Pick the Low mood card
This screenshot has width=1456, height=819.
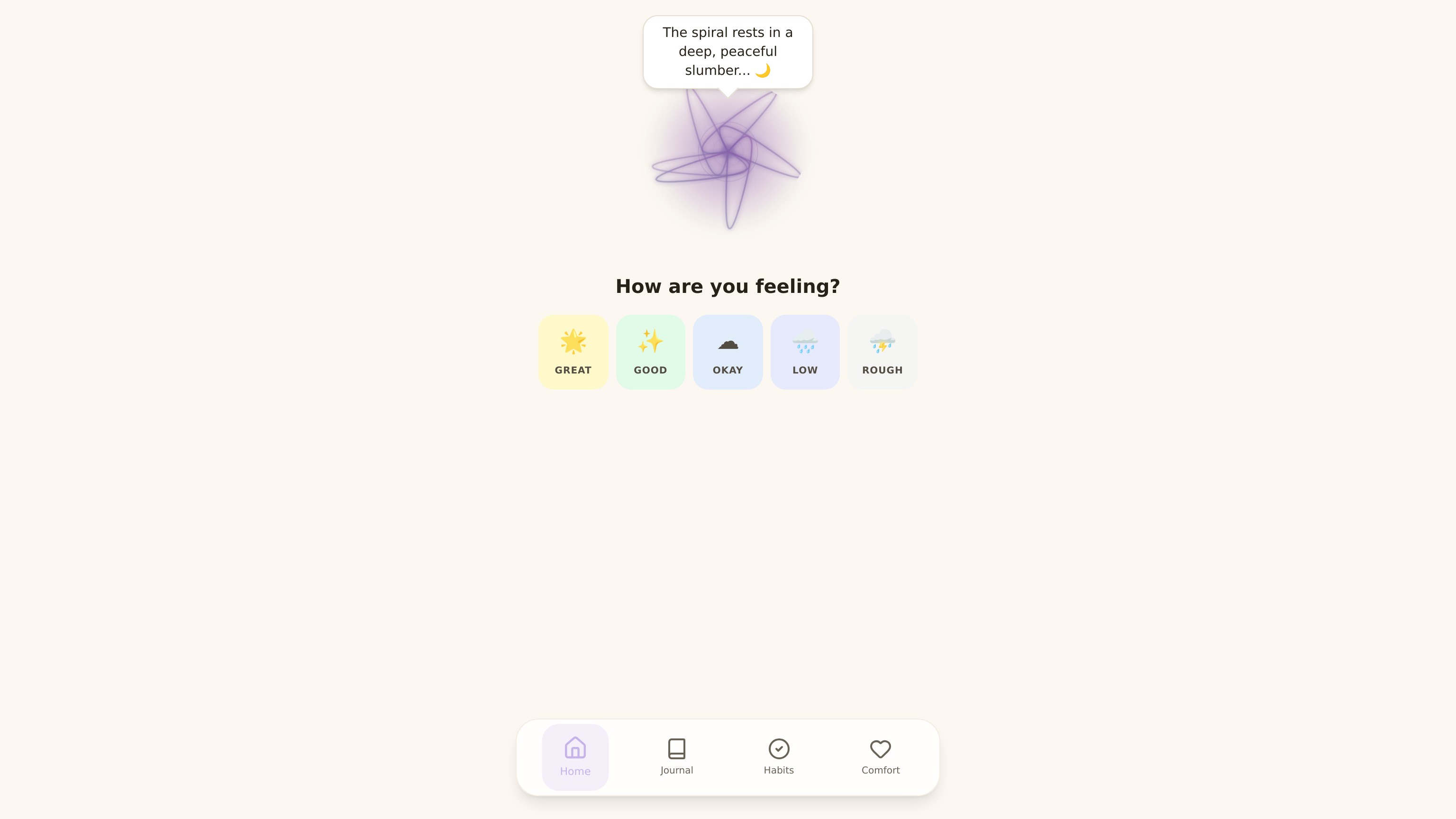pos(805,352)
